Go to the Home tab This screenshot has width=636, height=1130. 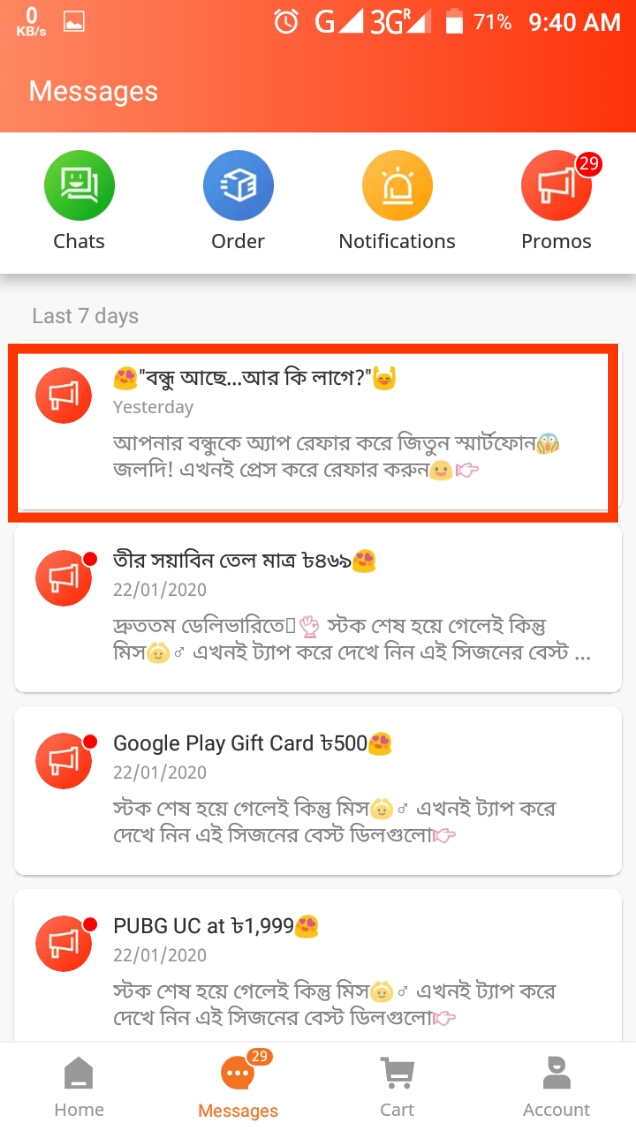click(x=79, y=1087)
